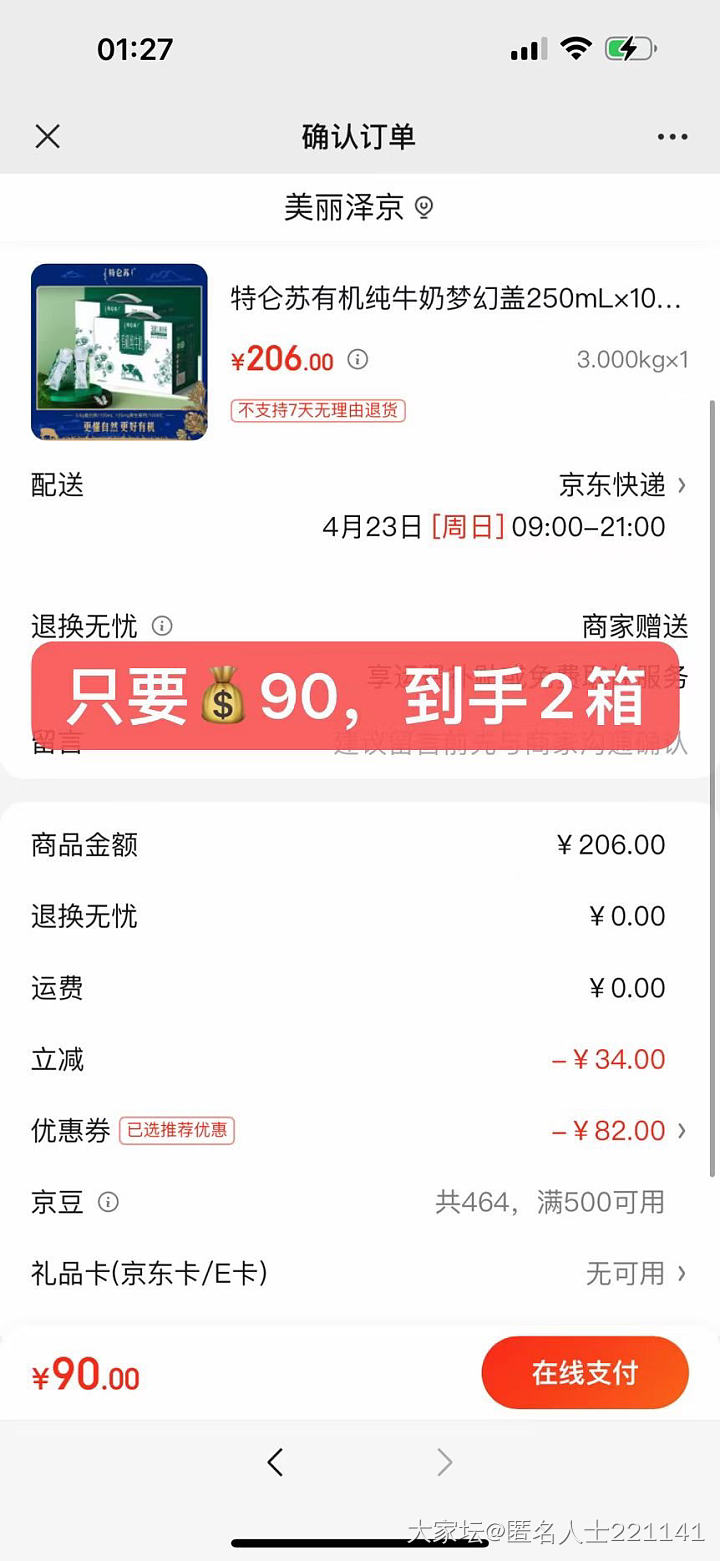Go back using the bottom left arrow
Screen dimensions: 720x1561
275,1462
